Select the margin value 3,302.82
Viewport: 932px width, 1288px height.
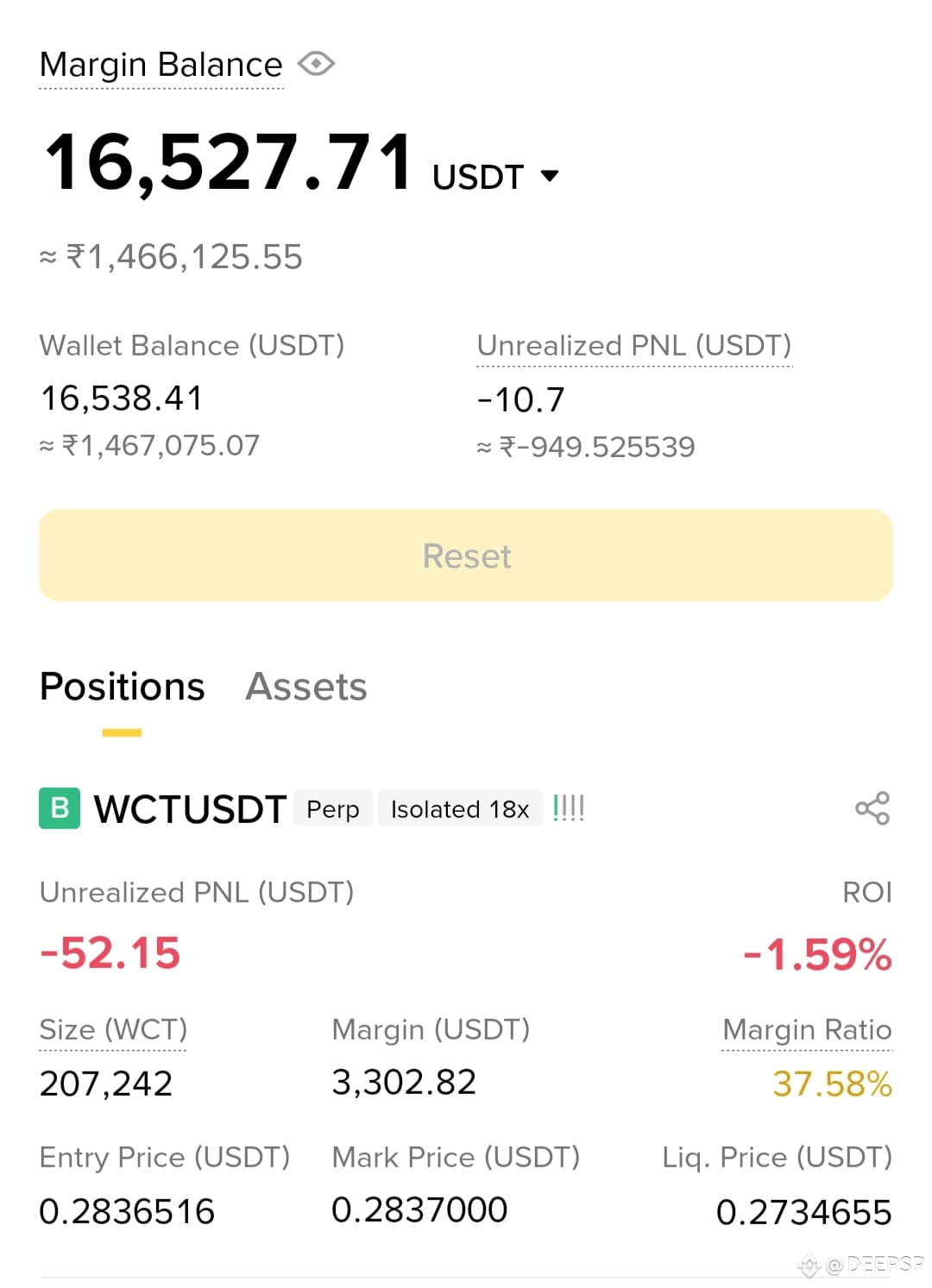point(404,1083)
